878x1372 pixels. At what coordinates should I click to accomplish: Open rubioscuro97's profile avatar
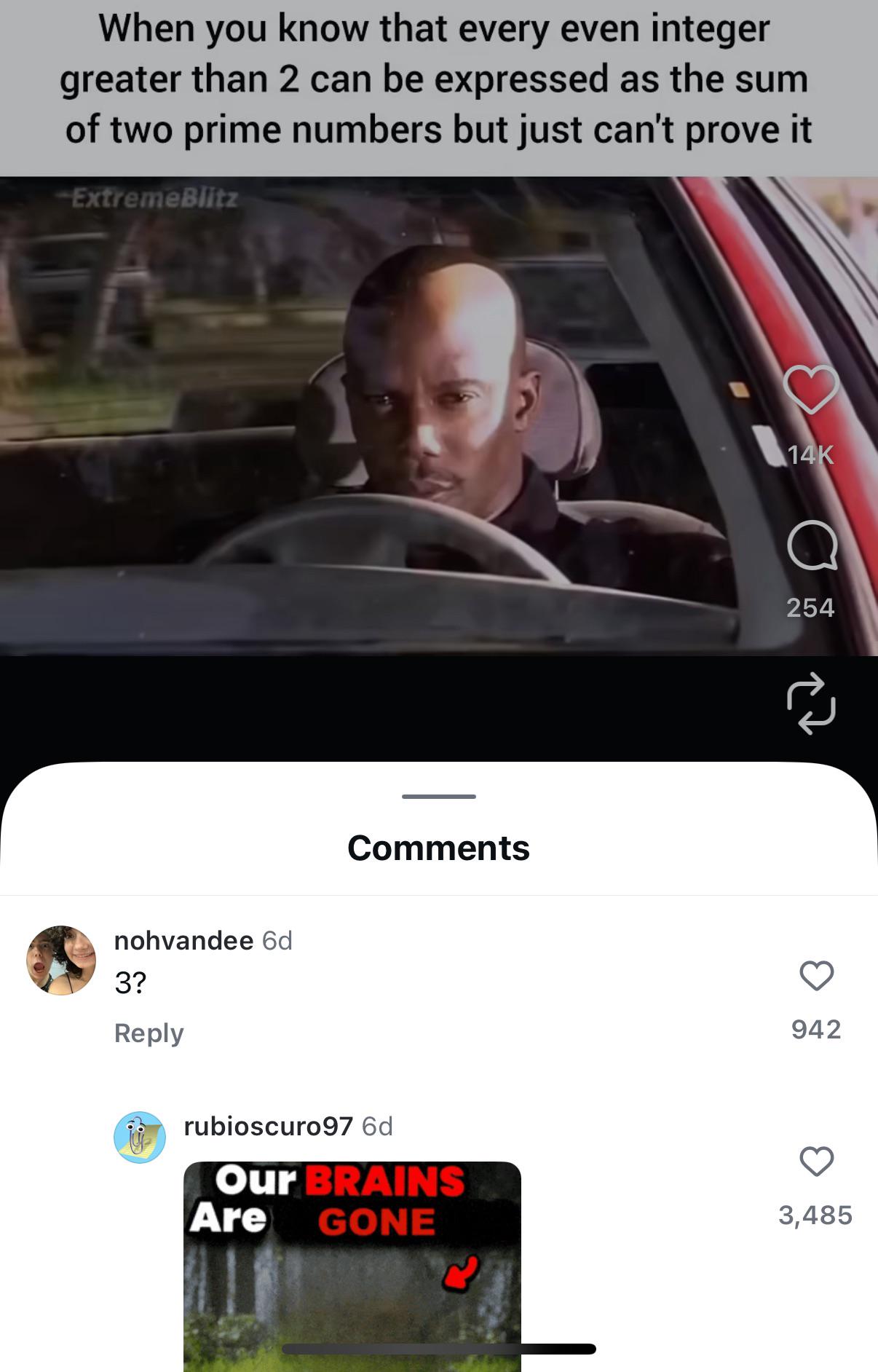(x=140, y=1137)
